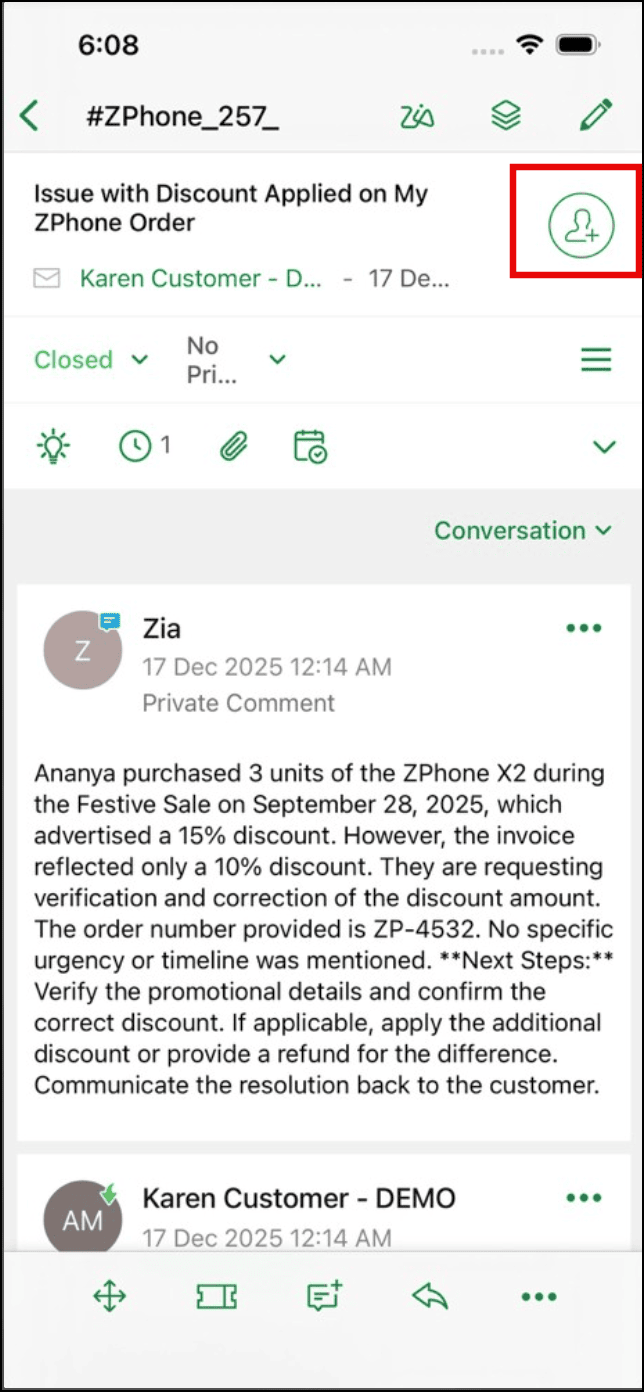The image size is (644, 1392).
Task: Reply to the ticket with arrow icon
Action: coord(430,1297)
